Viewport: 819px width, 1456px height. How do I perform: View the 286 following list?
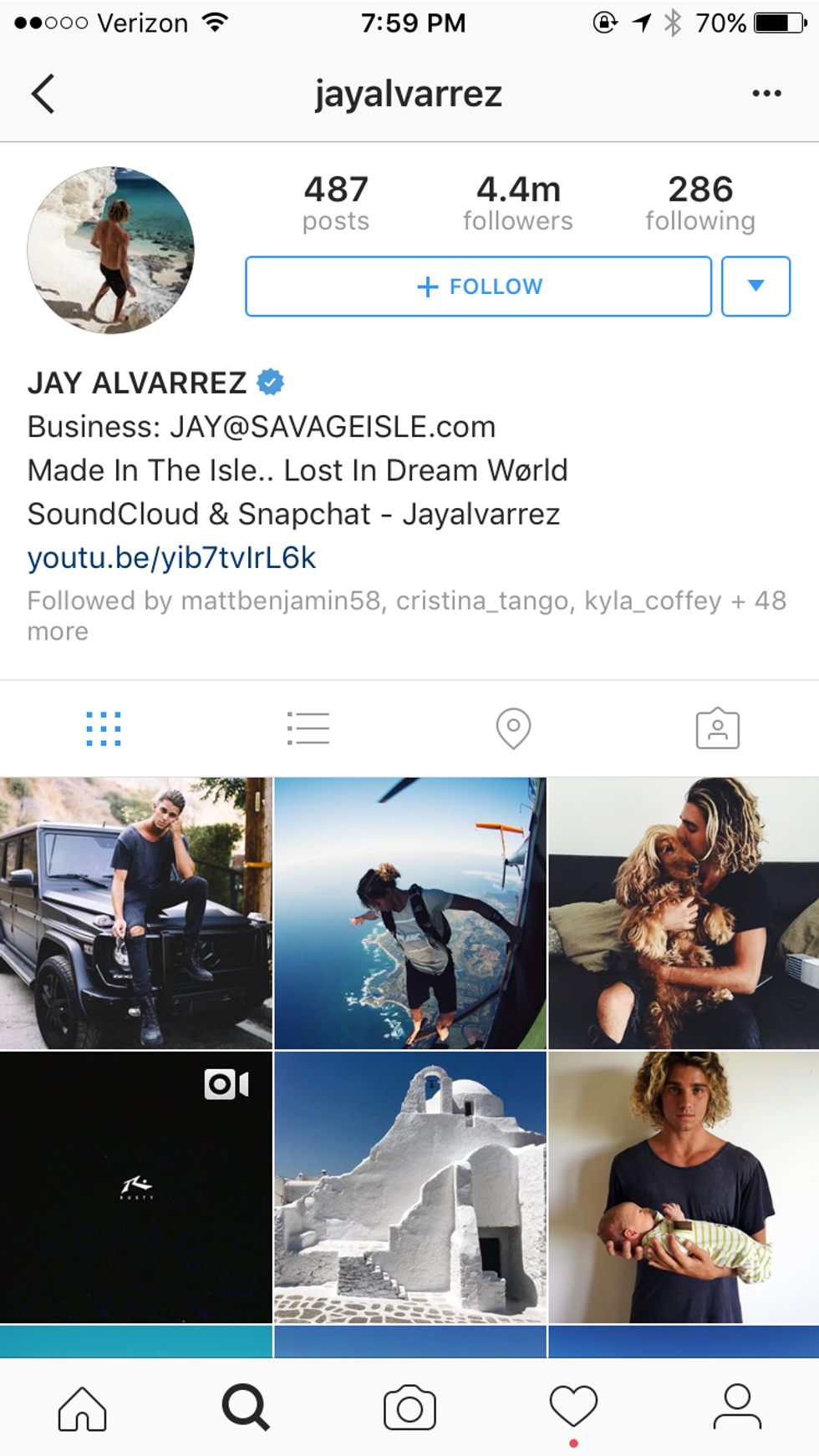point(700,203)
